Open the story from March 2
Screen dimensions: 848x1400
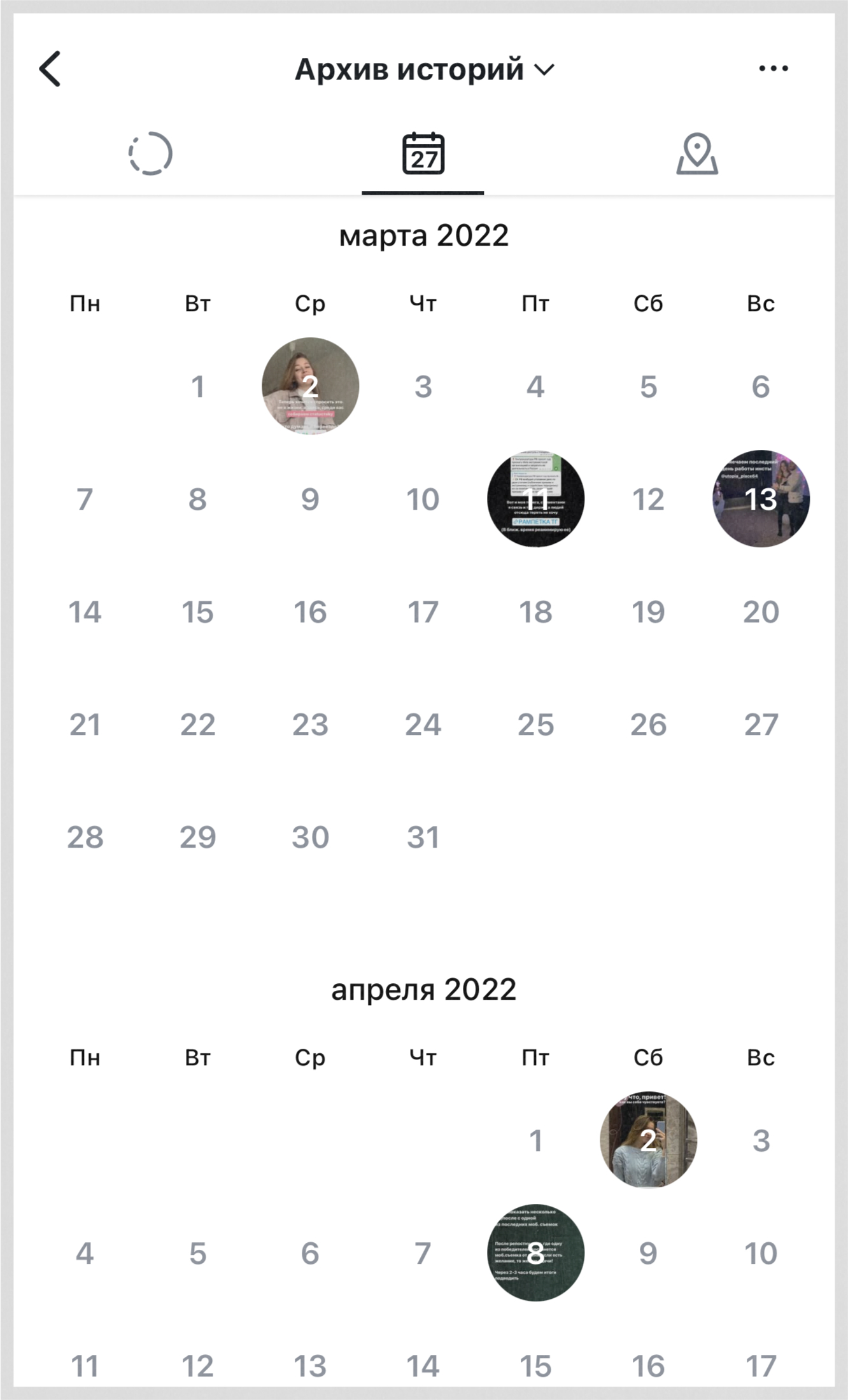(x=311, y=386)
